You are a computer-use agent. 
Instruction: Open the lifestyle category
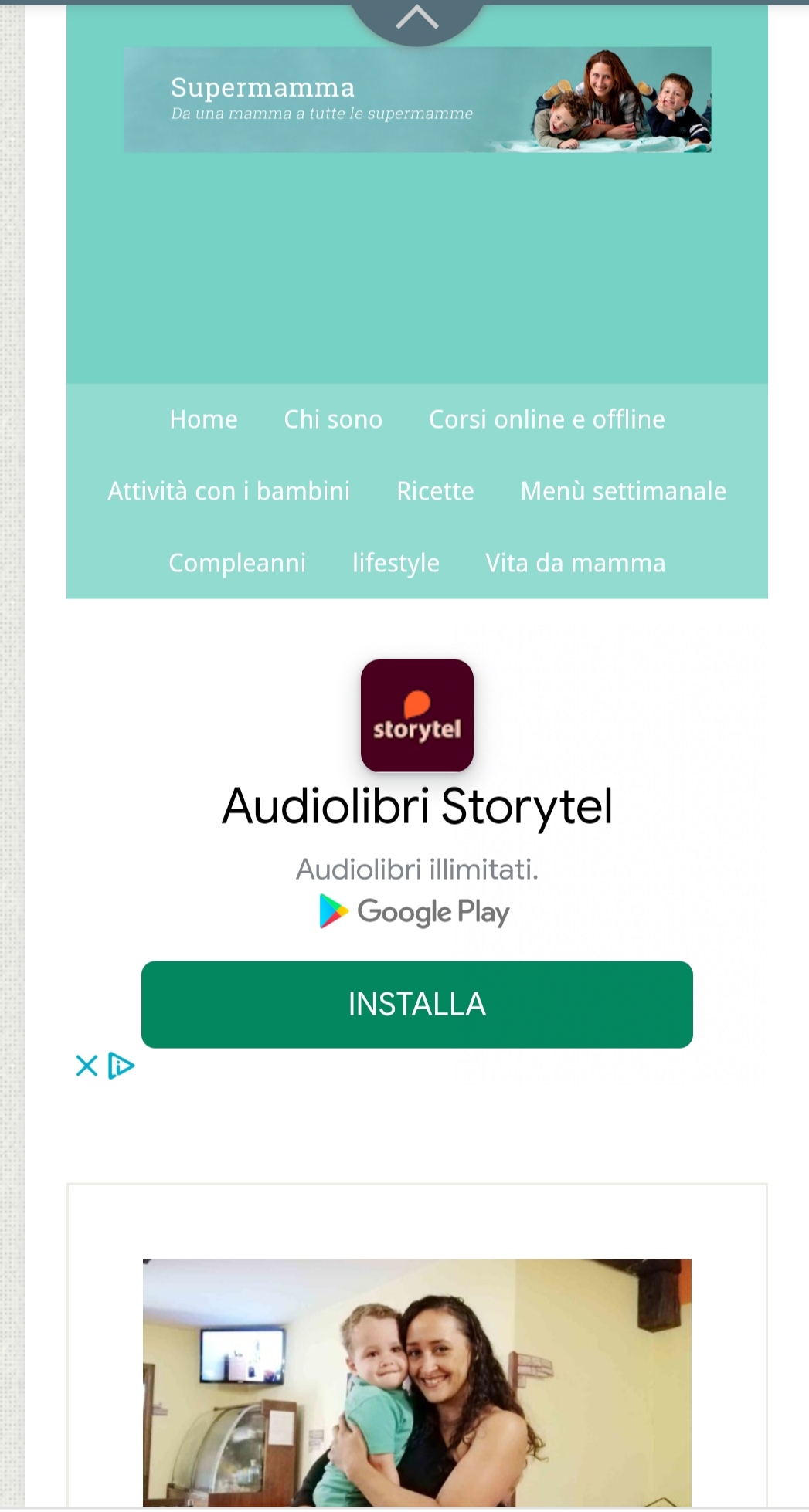[396, 563]
